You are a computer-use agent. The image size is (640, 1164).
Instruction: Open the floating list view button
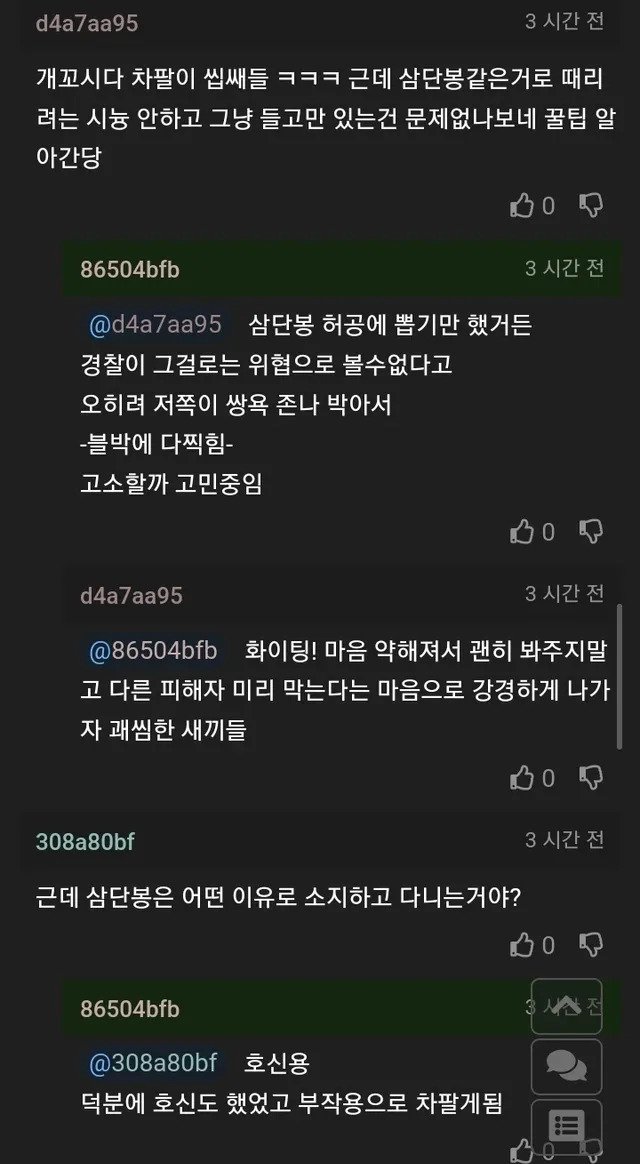[566, 1127]
